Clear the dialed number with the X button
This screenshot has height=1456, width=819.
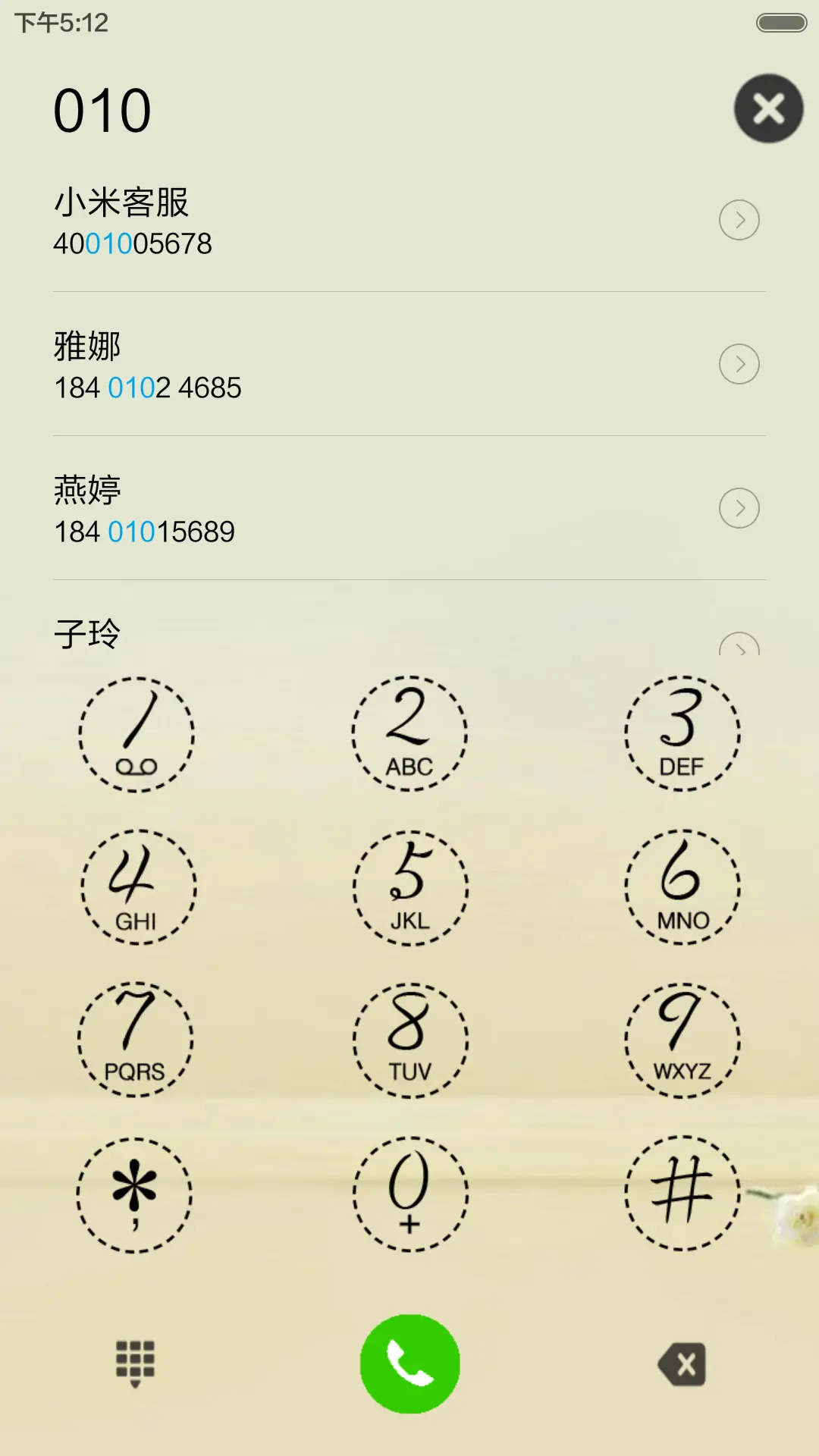(769, 108)
